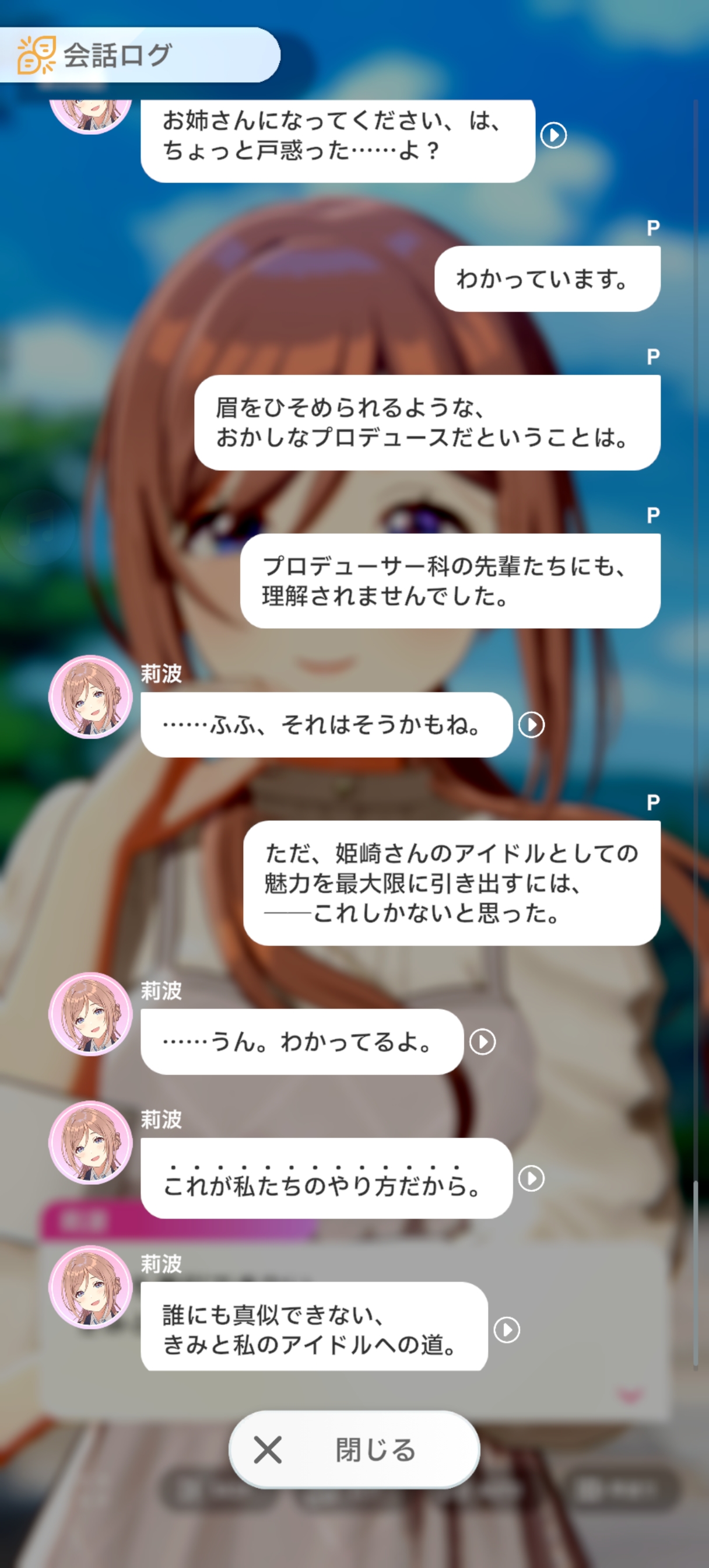Play voice for ふふ、それはそうかもね line
This screenshot has width=709, height=1568.
pyautogui.click(x=531, y=725)
